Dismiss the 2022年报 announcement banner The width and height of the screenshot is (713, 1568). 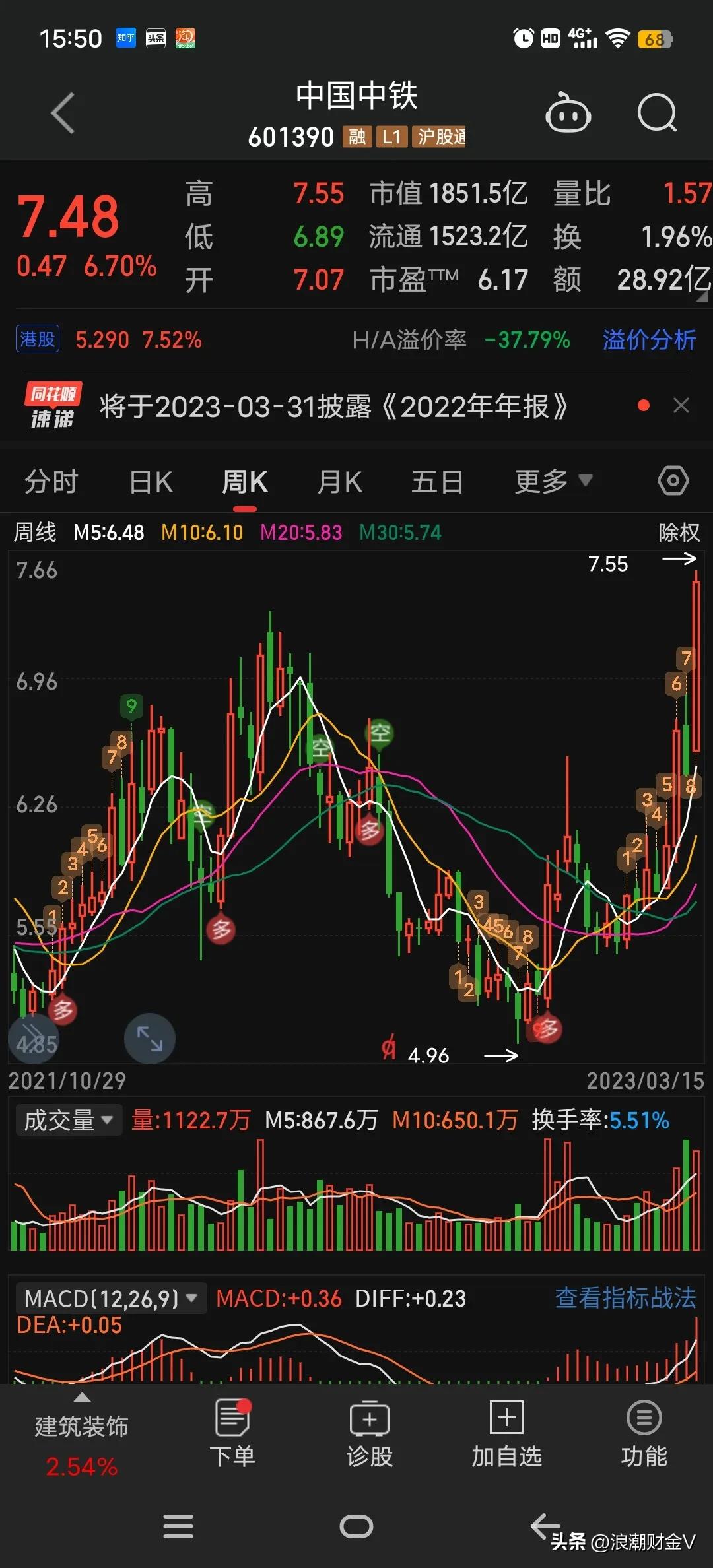point(681,405)
